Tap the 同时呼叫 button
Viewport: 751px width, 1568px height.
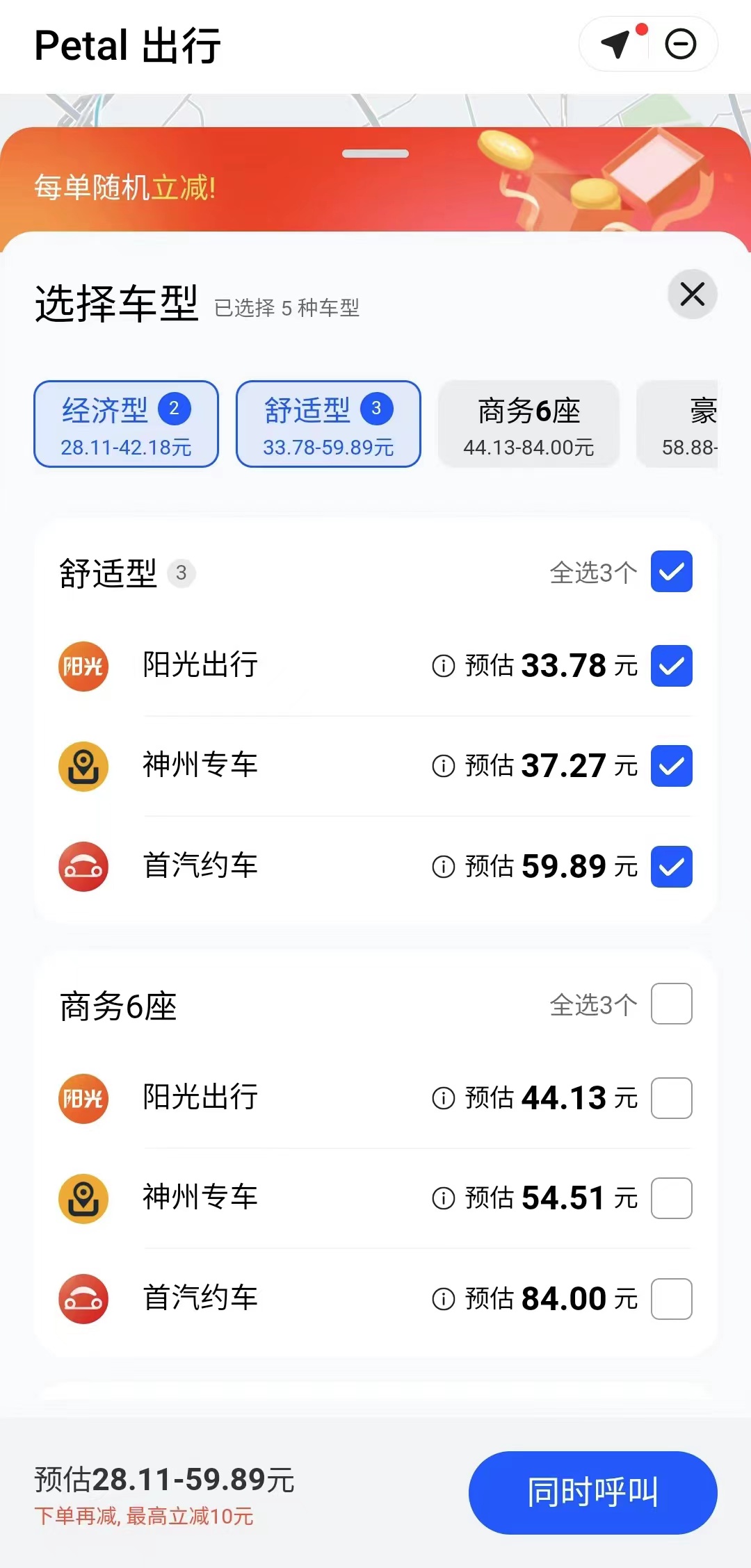tap(592, 1492)
